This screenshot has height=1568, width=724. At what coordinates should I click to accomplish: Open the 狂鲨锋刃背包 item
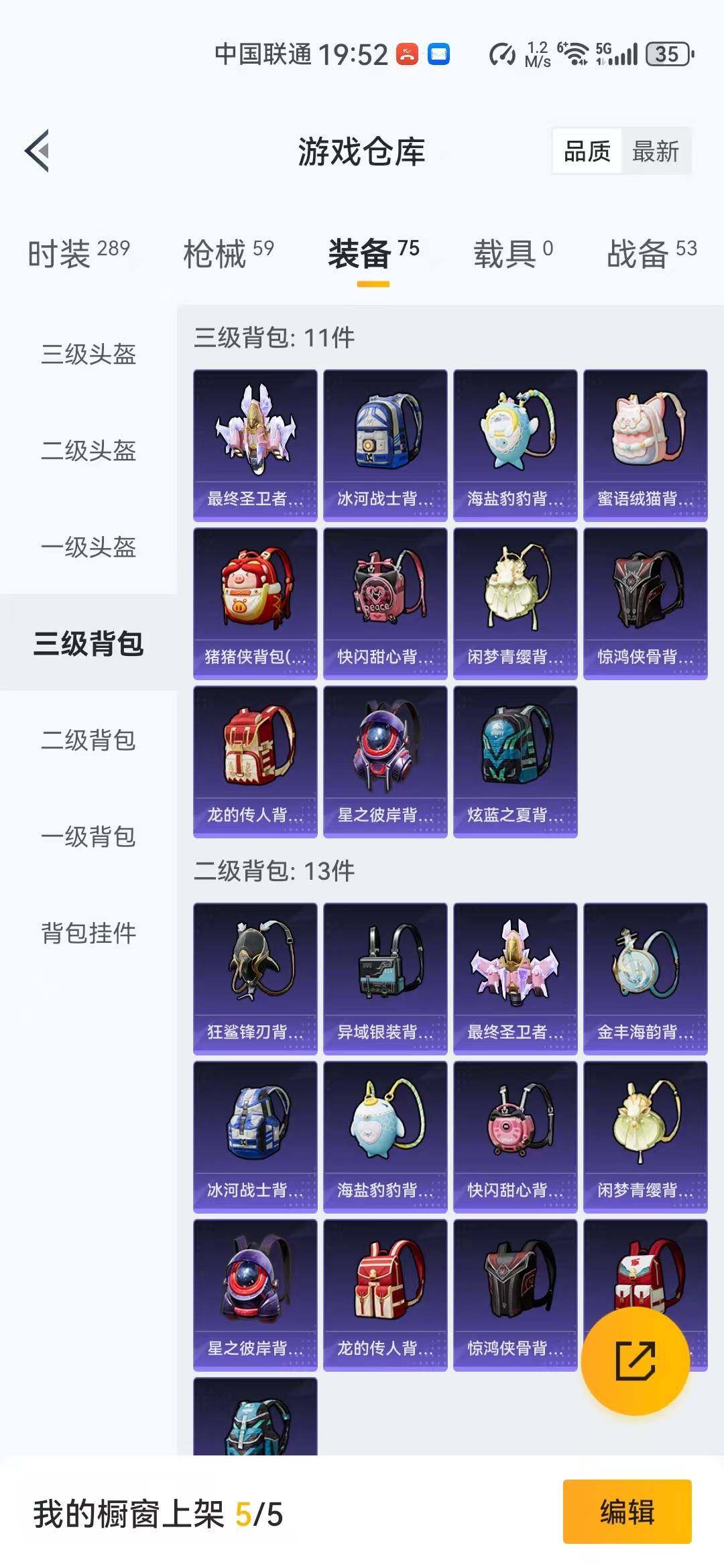tap(255, 978)
